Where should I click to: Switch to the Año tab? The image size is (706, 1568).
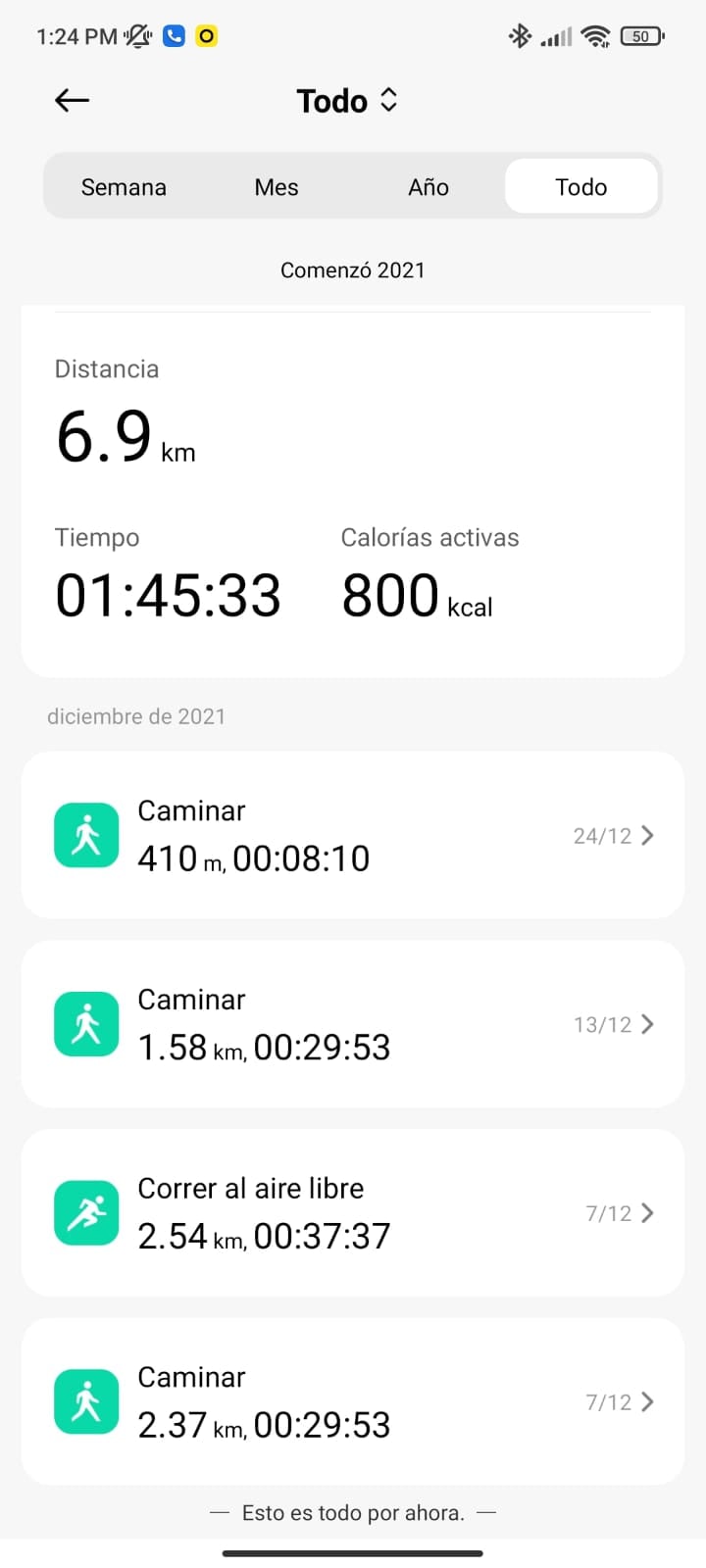pos(429,187)
